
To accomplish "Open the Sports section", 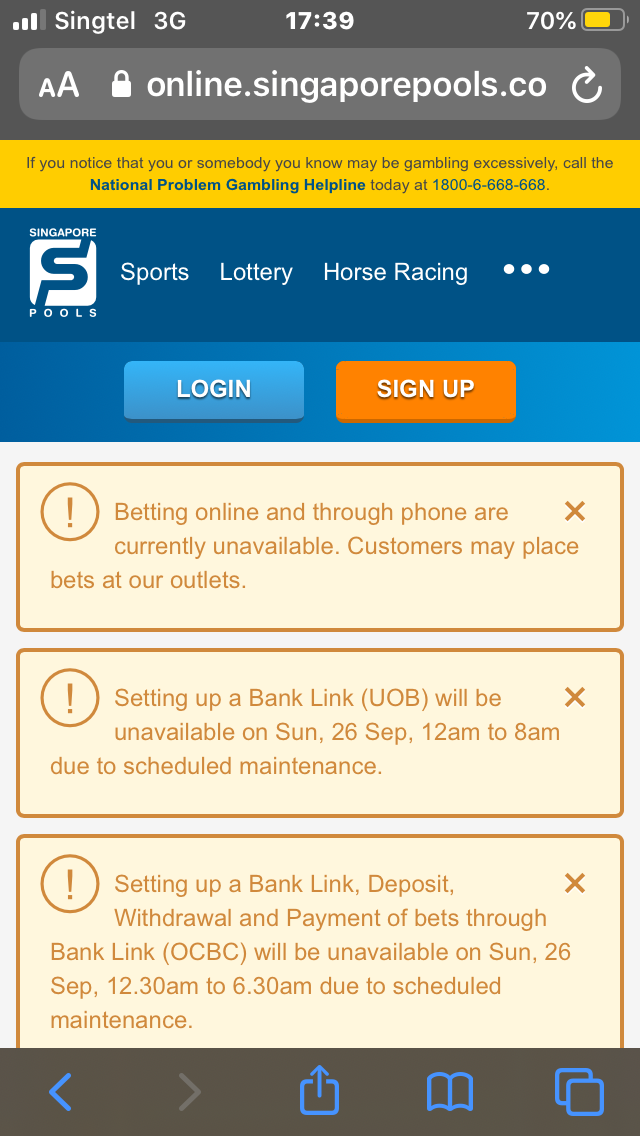I will click(x=154, y=272).
